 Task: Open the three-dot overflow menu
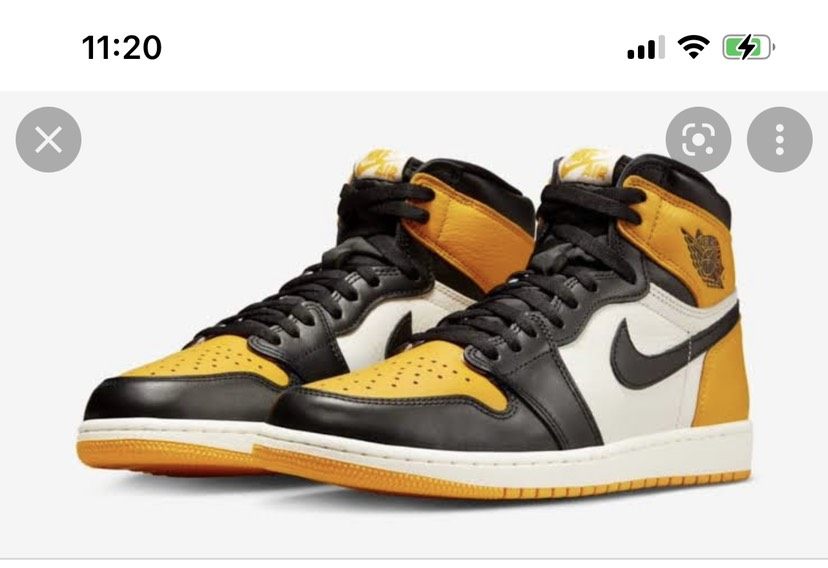[779, 139]
